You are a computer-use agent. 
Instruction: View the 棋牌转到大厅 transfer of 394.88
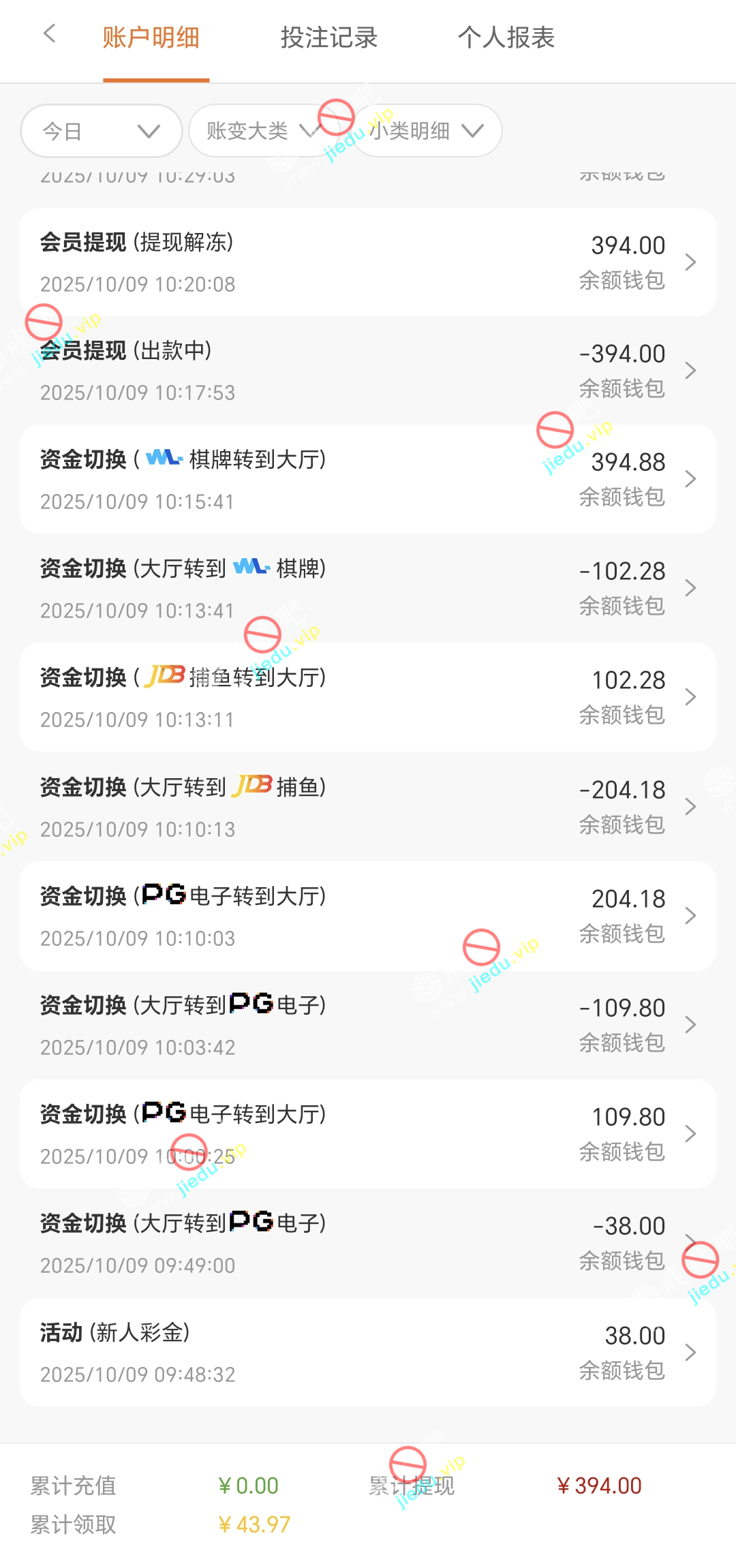(x=368, y=480)
